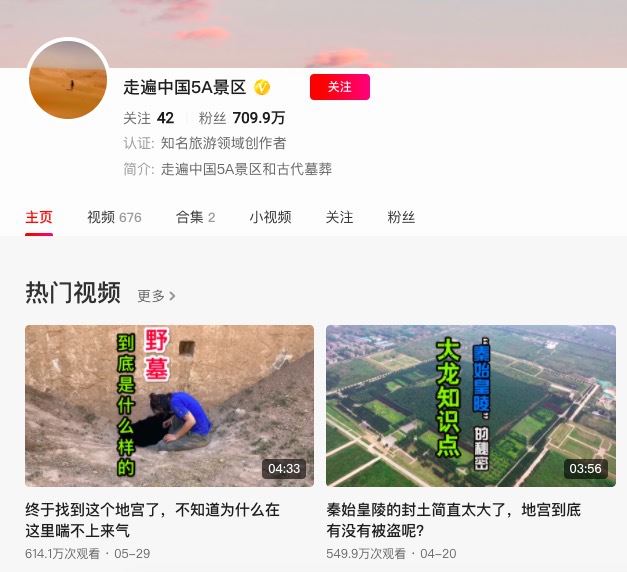627x572 pixels.
Task: Open the title 终于找到这个地宫了
Action: coord(152,519)
